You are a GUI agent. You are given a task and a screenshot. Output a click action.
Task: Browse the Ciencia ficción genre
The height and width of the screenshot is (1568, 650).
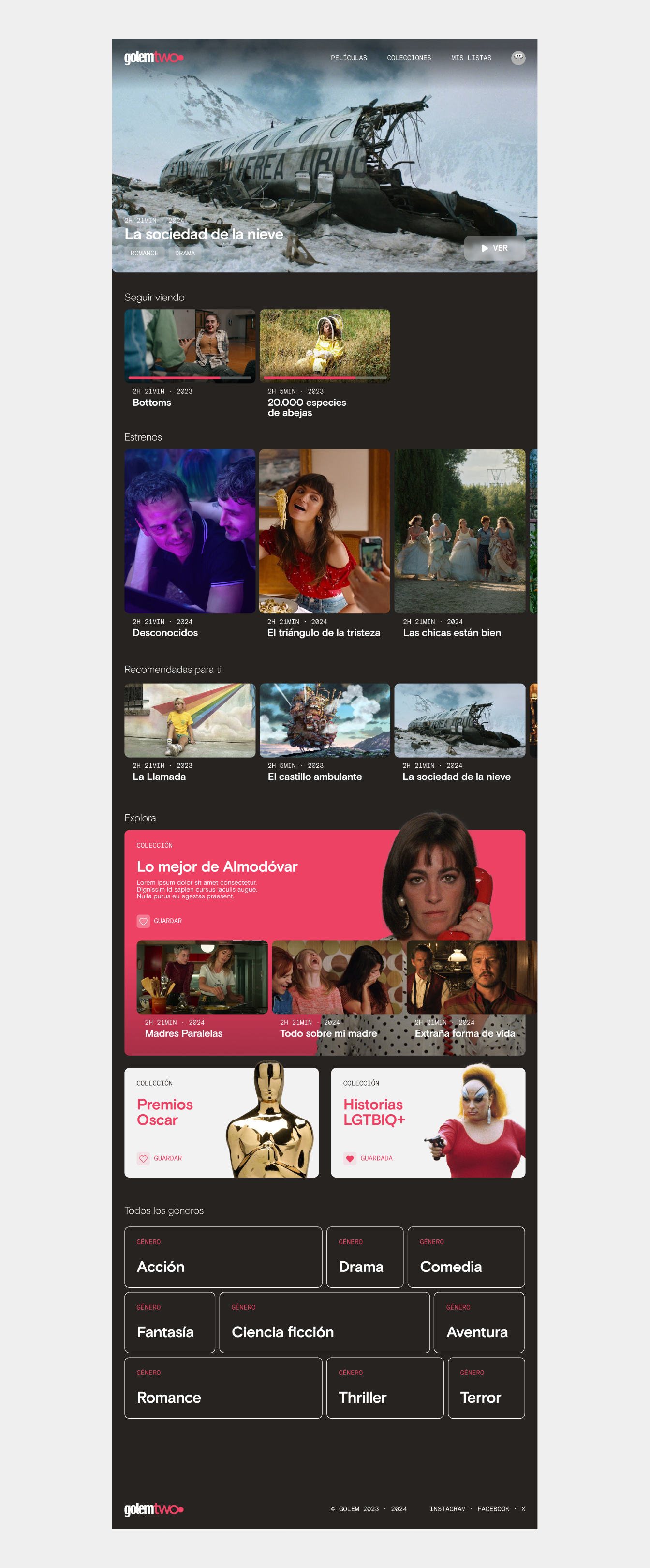pyautogui.click(x=324, y=1322)
